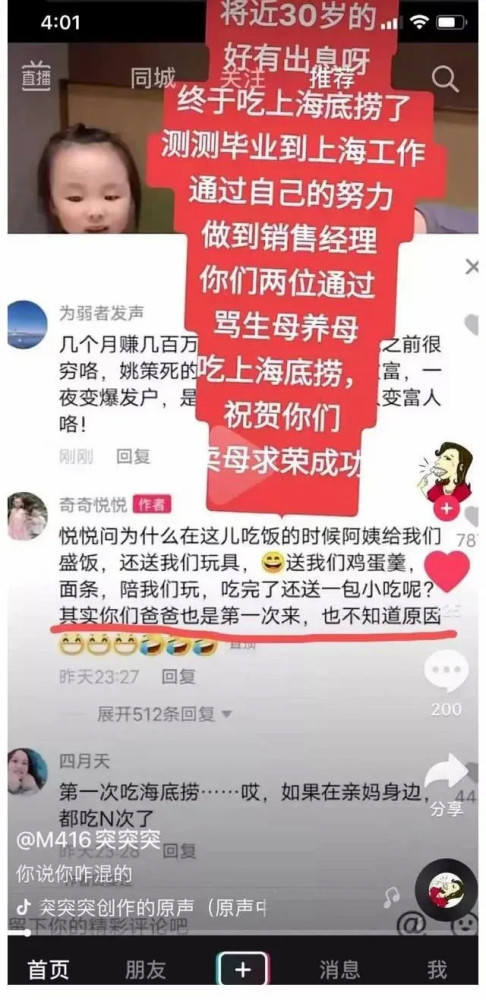
Task: Open comments with the 200 bubble
Action: [446, 670]
